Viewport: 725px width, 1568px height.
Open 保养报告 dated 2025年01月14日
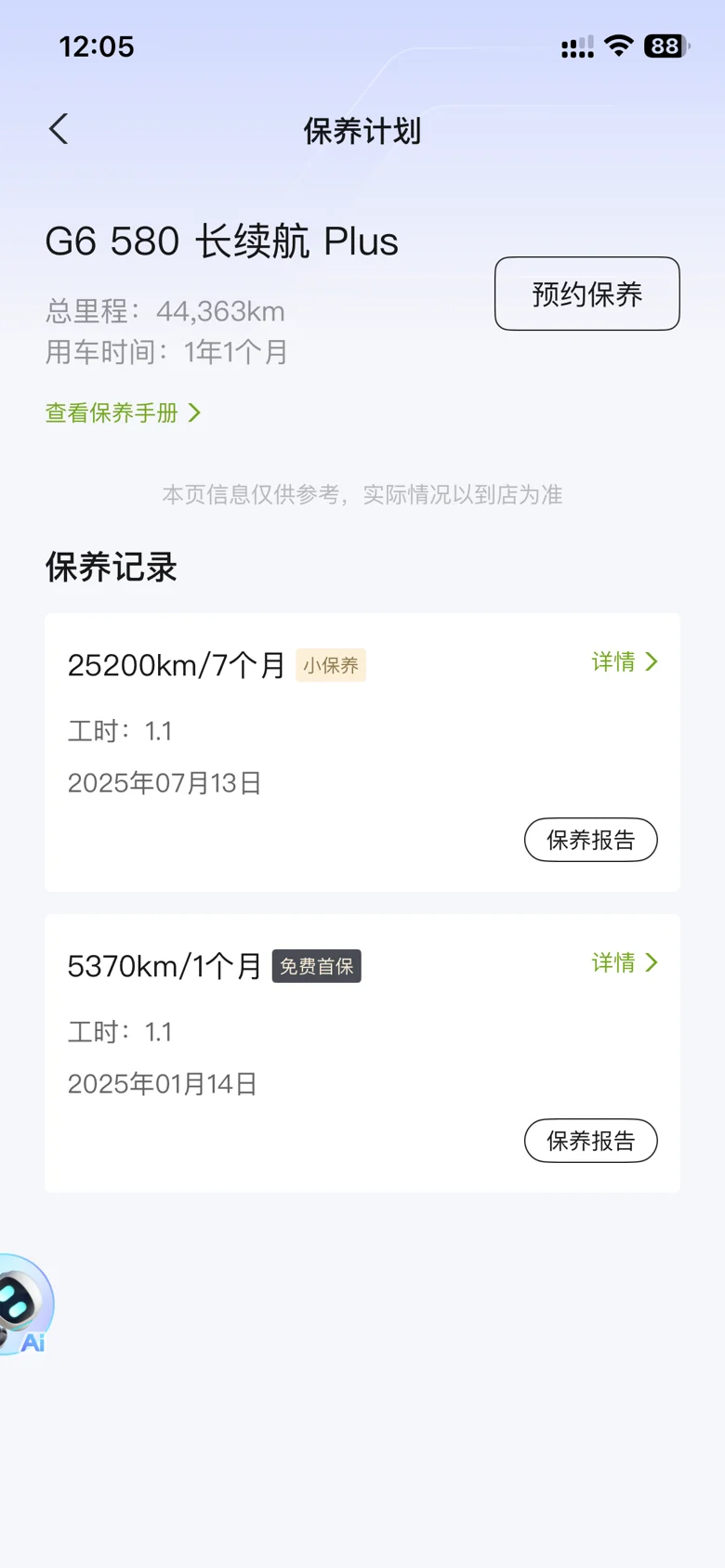[590, 1141]
